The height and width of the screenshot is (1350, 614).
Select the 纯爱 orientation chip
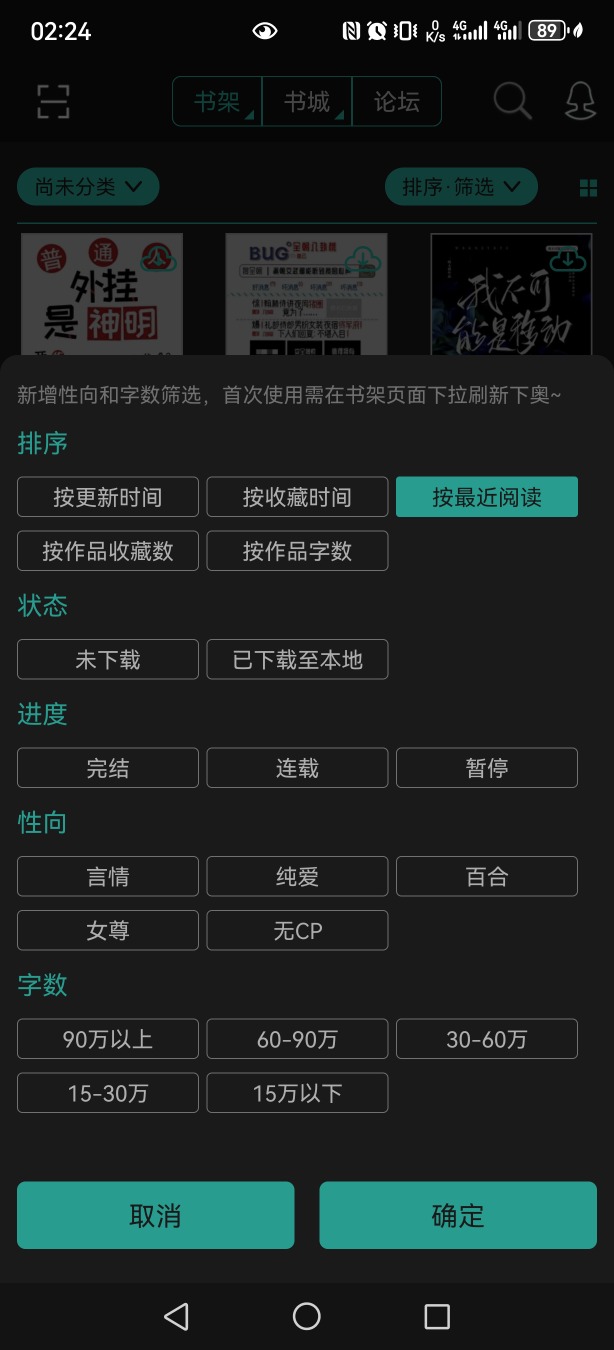click(297, 877)
